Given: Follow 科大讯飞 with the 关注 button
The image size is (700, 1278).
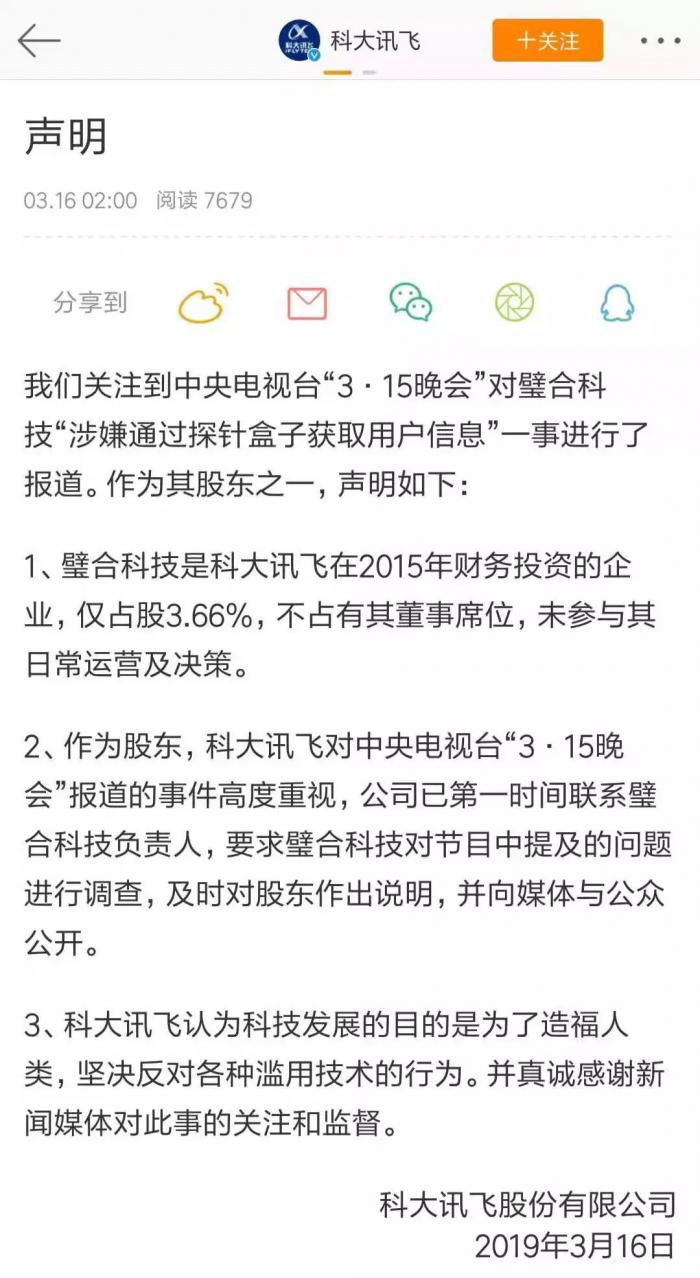Looking at the screenshot, I should click(x=547, y=41).
